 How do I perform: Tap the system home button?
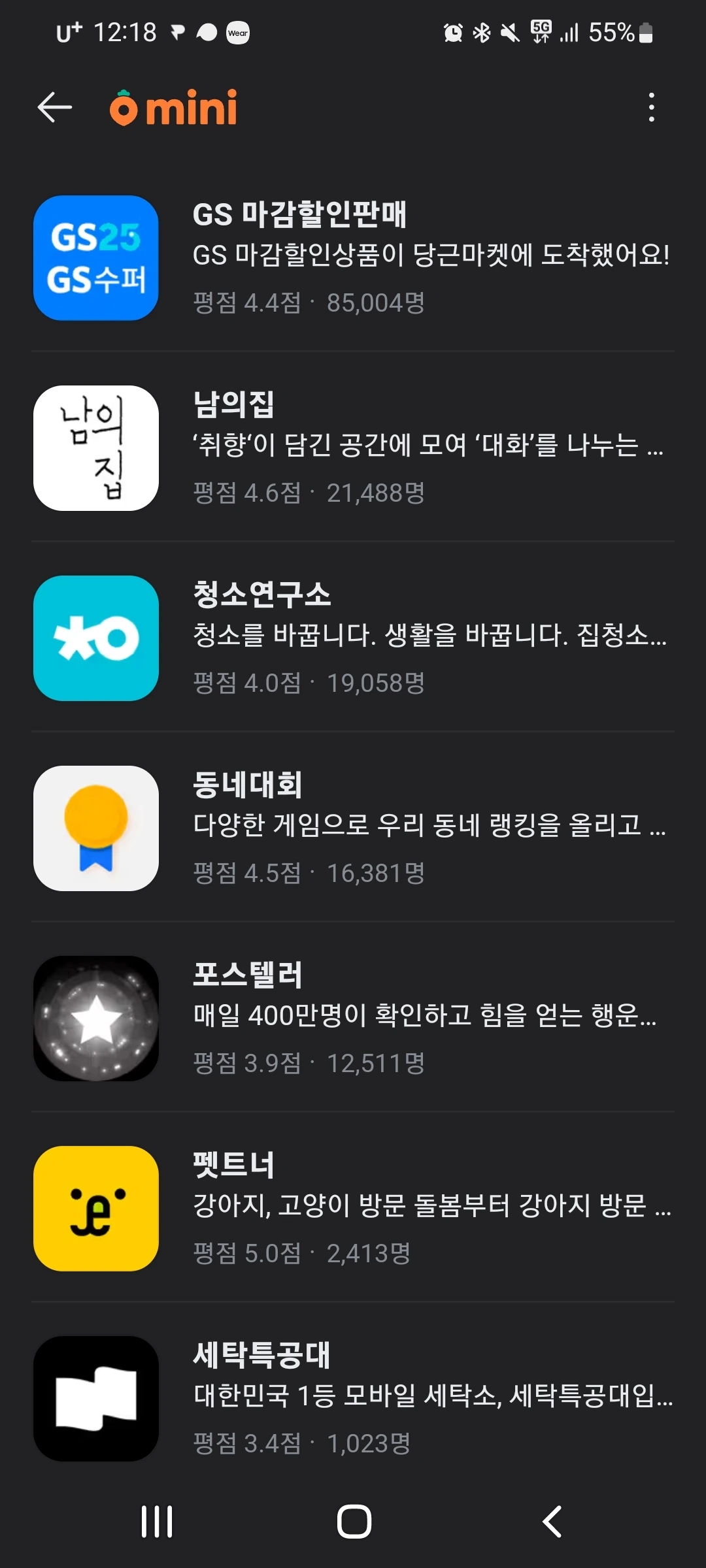point(354,1522)
